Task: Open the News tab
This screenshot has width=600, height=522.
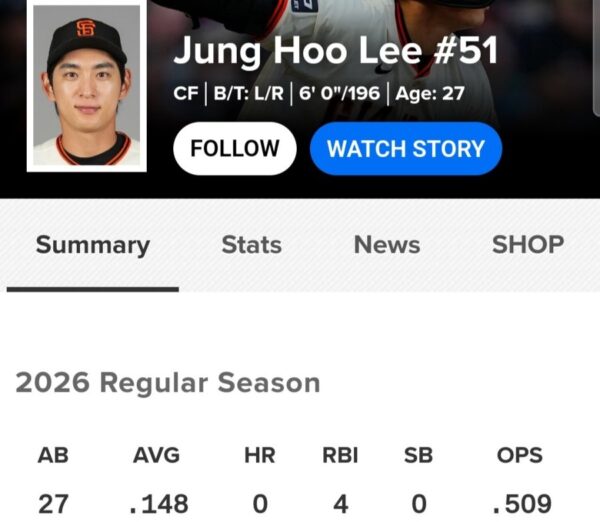Action: pos(387,245)
